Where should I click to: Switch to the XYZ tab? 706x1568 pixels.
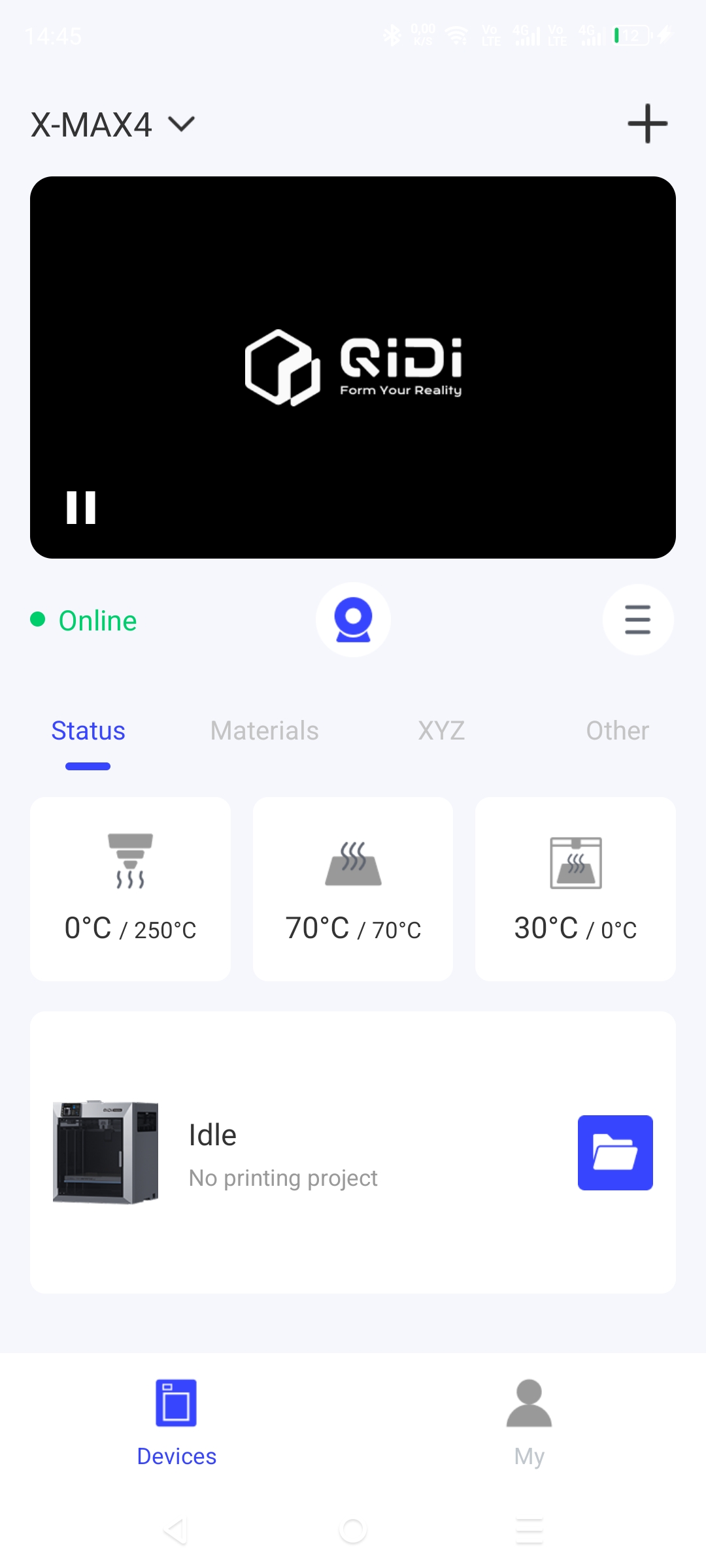(441, 730)
